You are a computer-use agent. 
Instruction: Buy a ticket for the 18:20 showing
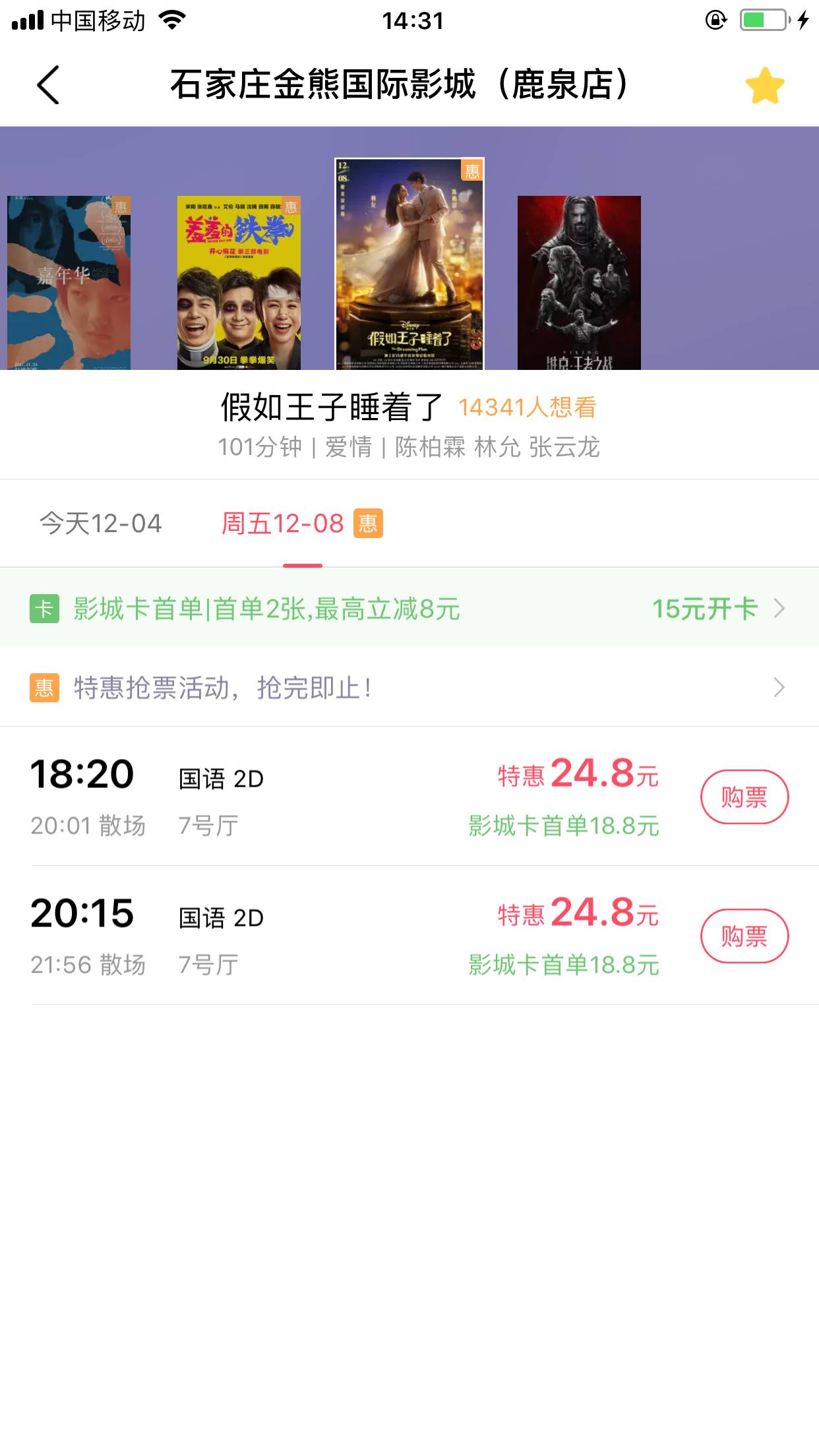pos(744,797)
